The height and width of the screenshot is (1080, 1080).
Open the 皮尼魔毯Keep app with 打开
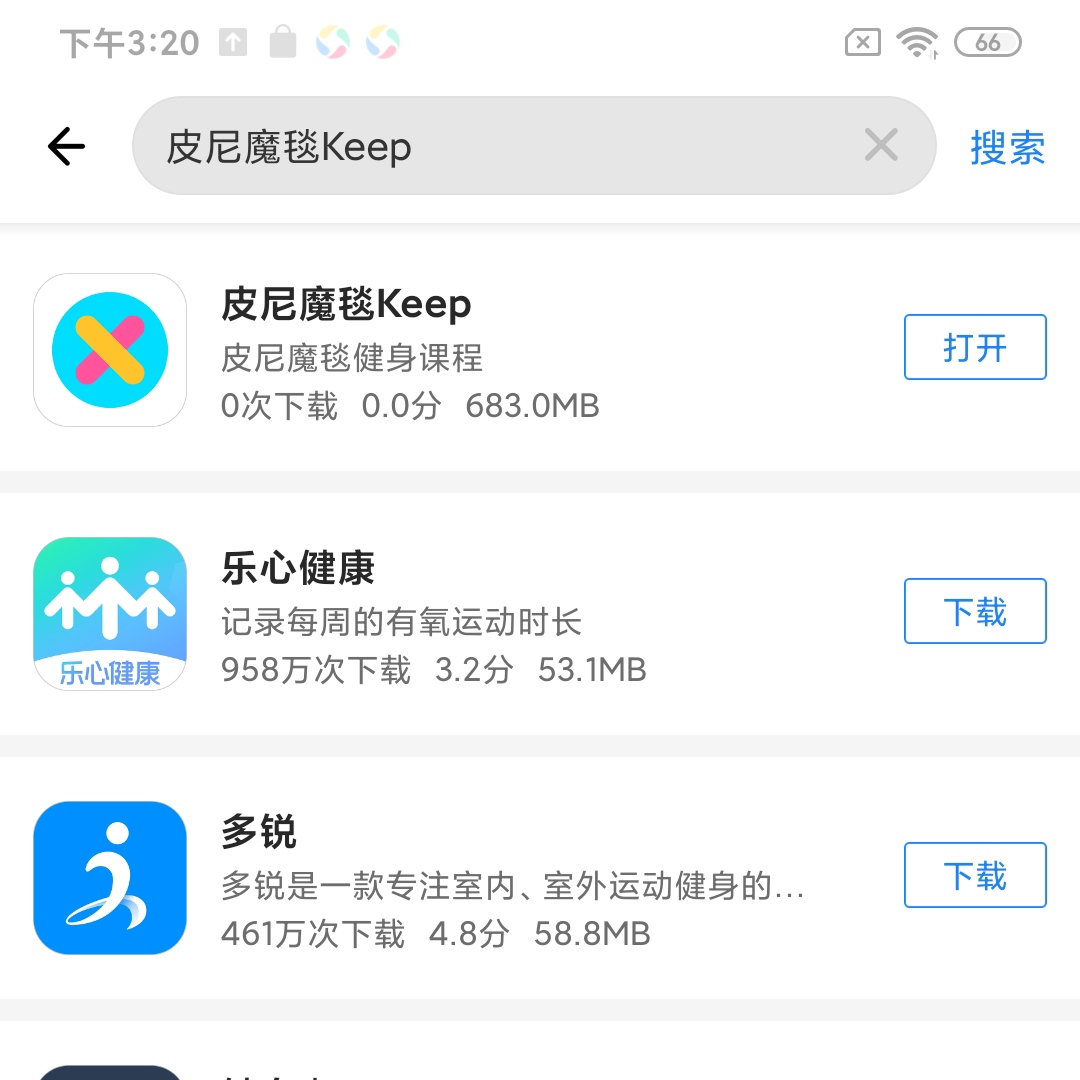point(974,348)
